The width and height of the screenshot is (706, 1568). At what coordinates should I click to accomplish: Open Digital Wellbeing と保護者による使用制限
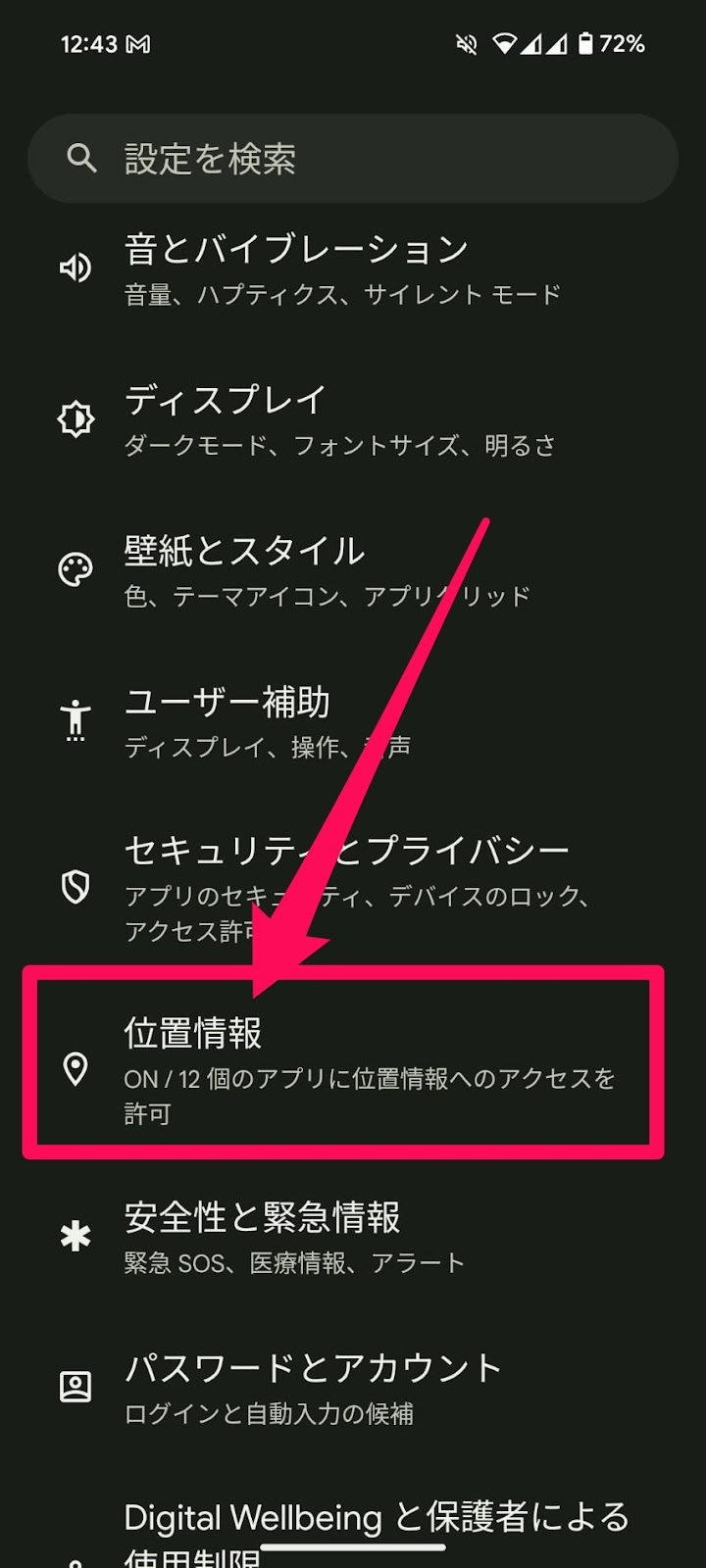pyautogui.click(x=377, y=1522)
